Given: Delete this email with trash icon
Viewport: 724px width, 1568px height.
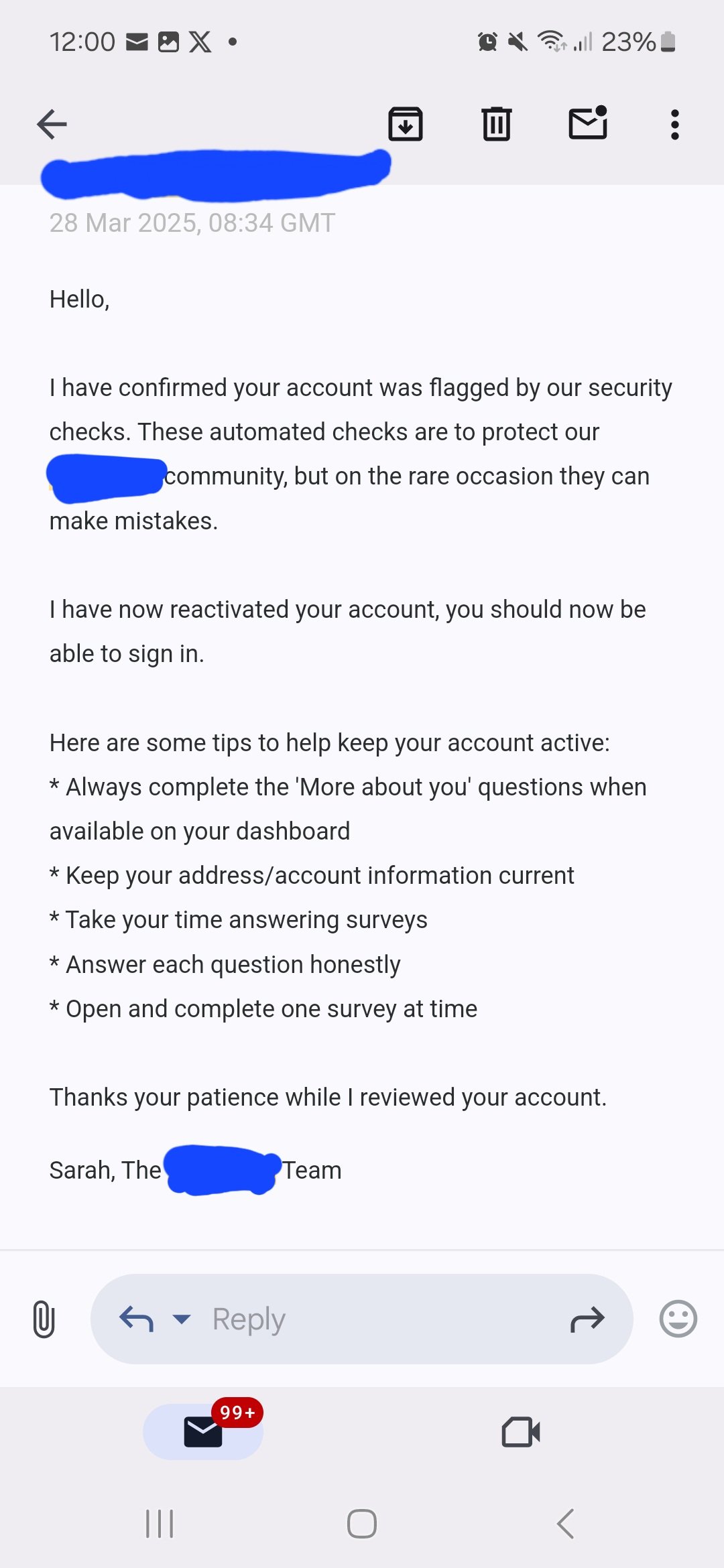Looking at the screenshot, I should [x=497, y=125].
